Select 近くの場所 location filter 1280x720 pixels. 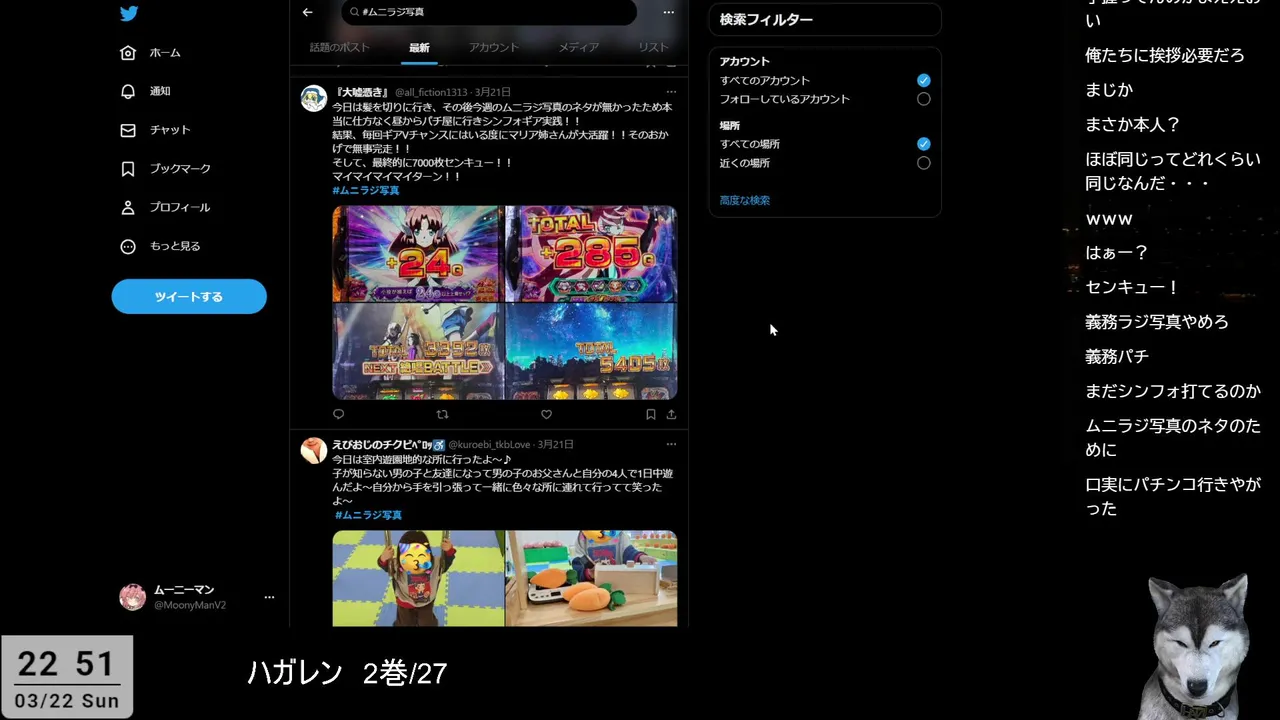[923, 163]
